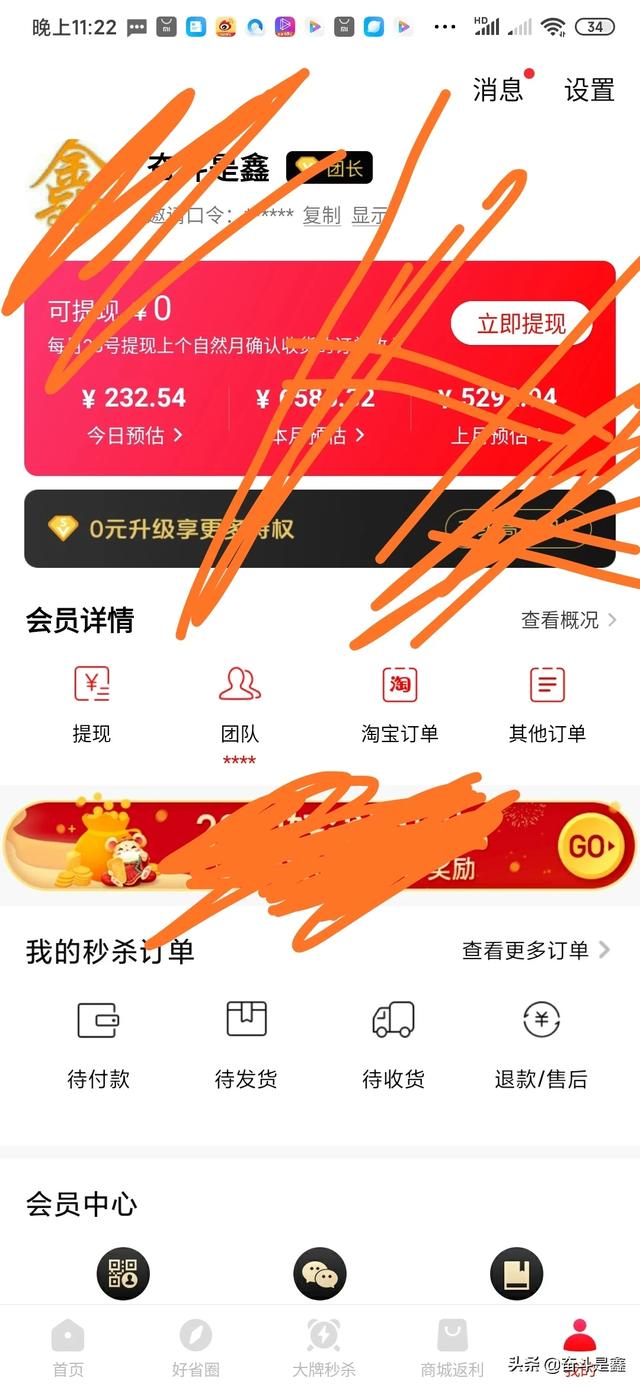Viewport: 640px width, 1387px height.
Task: Switch to the 首页 tab
Action: pos(68,1348)
